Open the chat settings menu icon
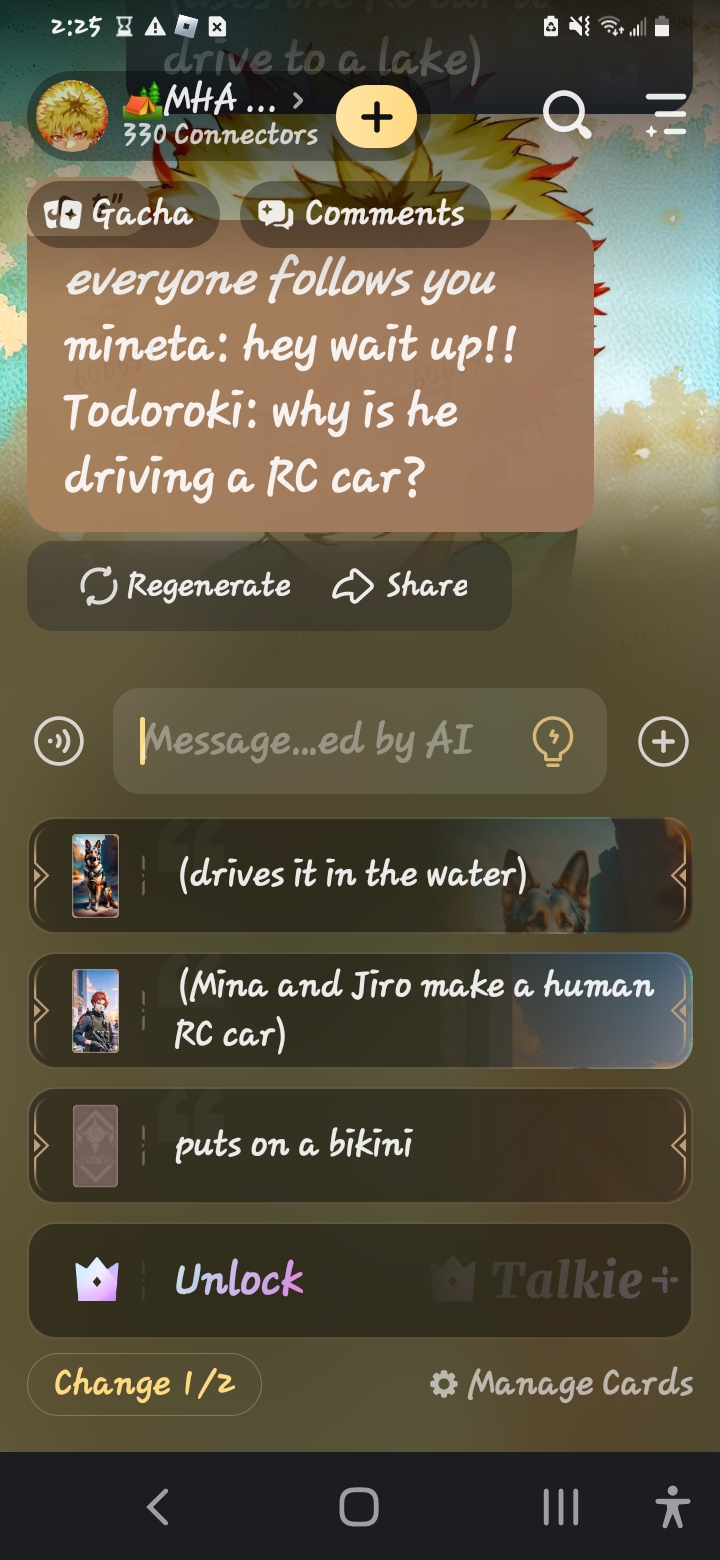The width and height of the screenshot is (720, 1560). point(665,115)
